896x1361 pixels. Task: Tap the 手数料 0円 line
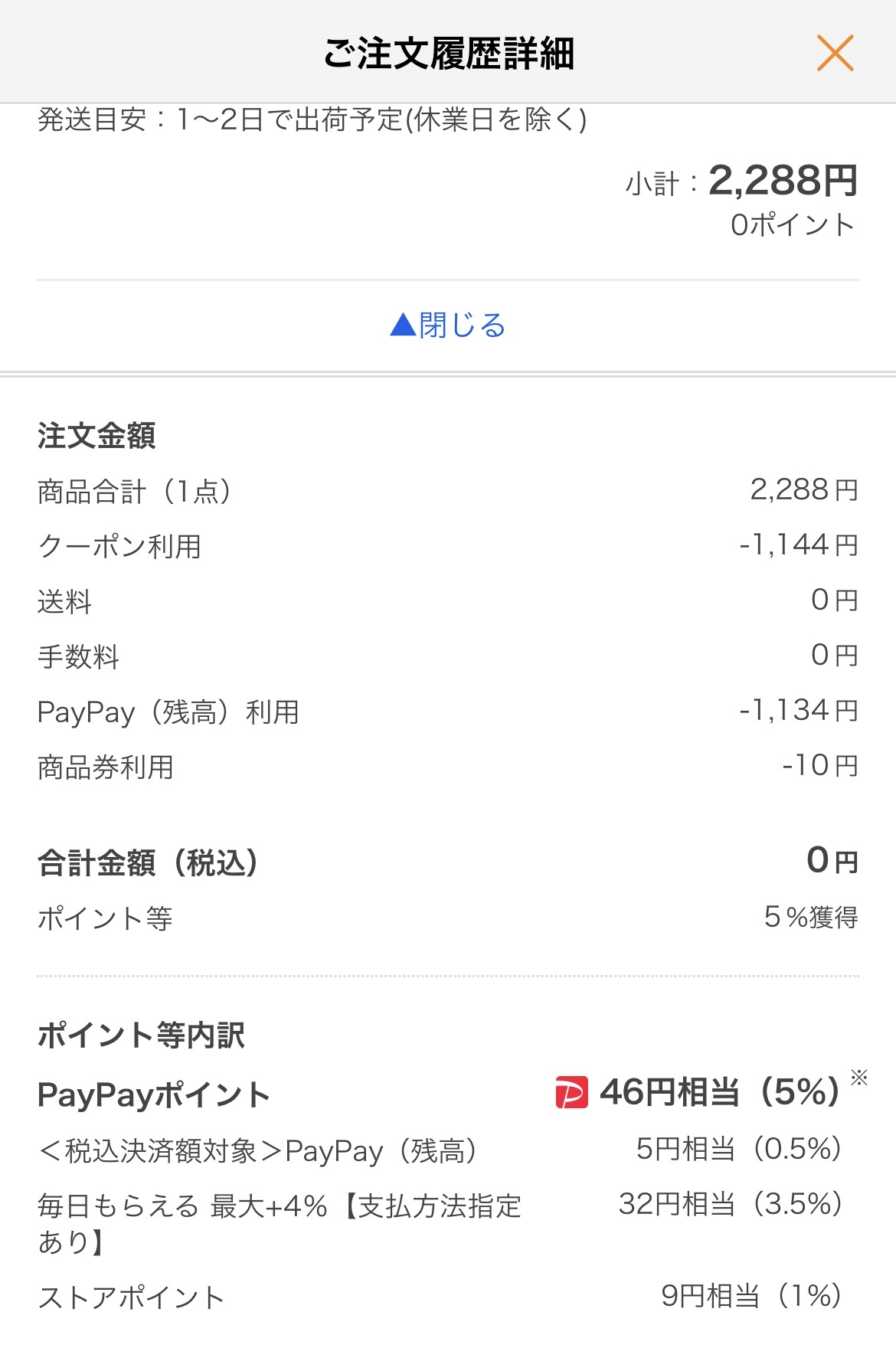[x=448, y=657]
